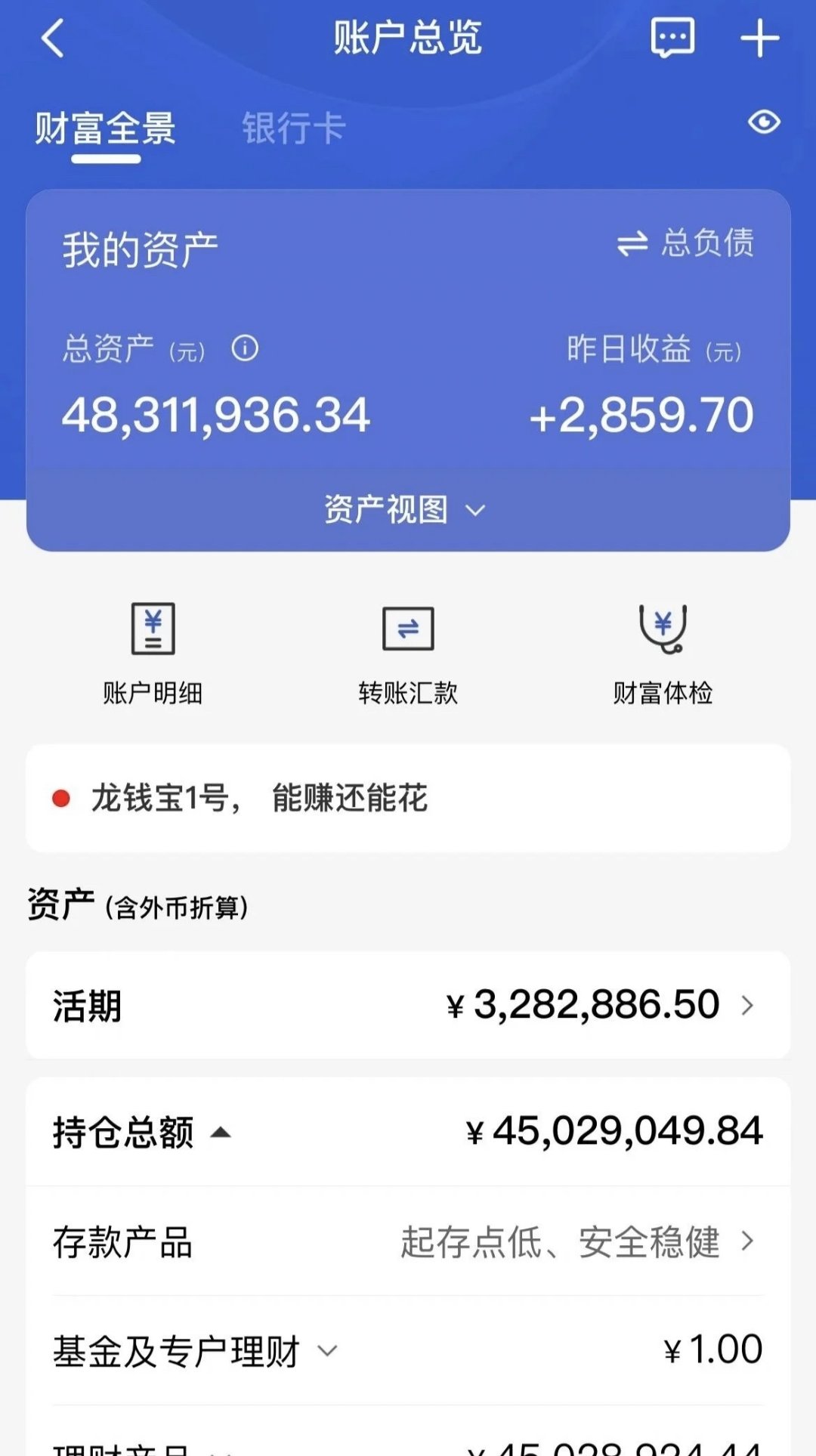The width and height of the screenshot is (816, 1456).
Task: Open the customer service chat icon
Action: tap(672, 37)
